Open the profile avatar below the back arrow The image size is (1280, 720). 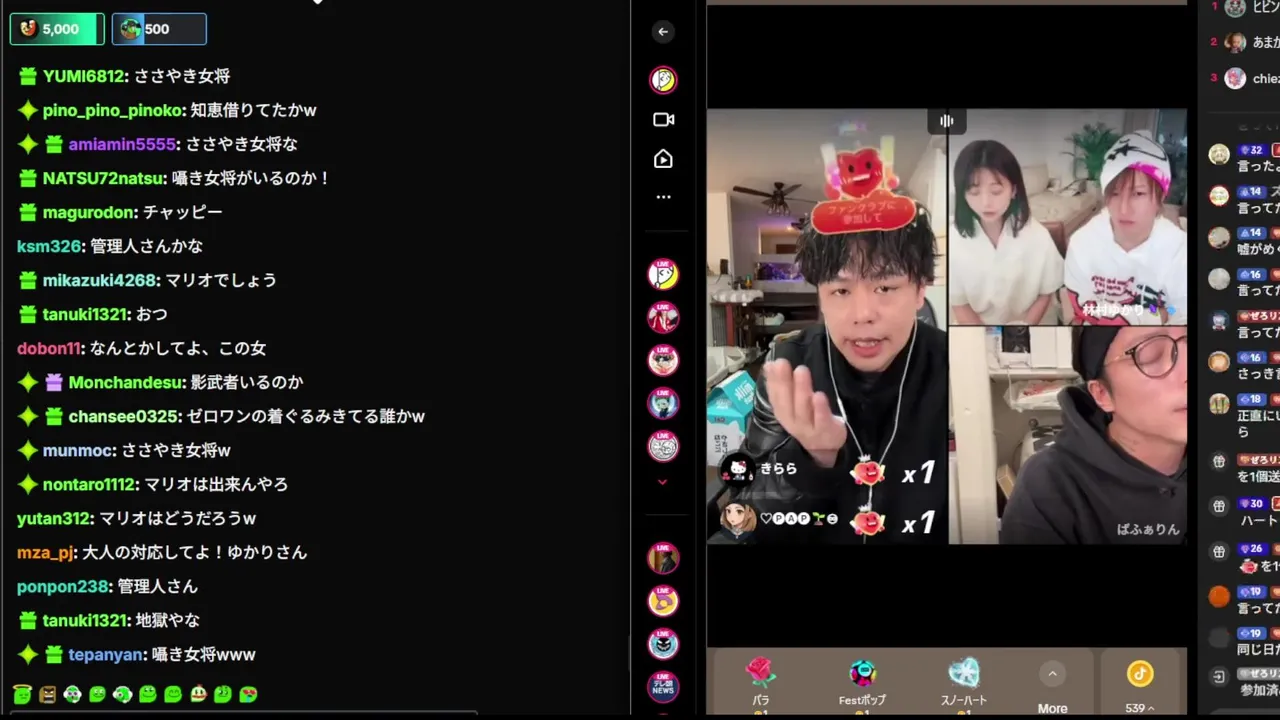tap(663, 80)
